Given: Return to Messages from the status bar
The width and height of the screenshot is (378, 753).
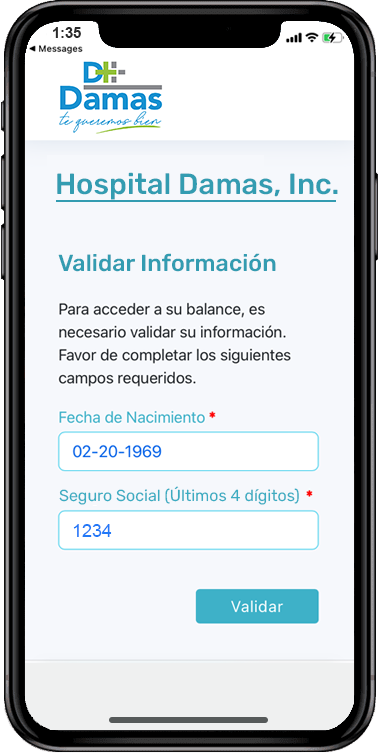Looking at the screenshot, I should 55,49.
